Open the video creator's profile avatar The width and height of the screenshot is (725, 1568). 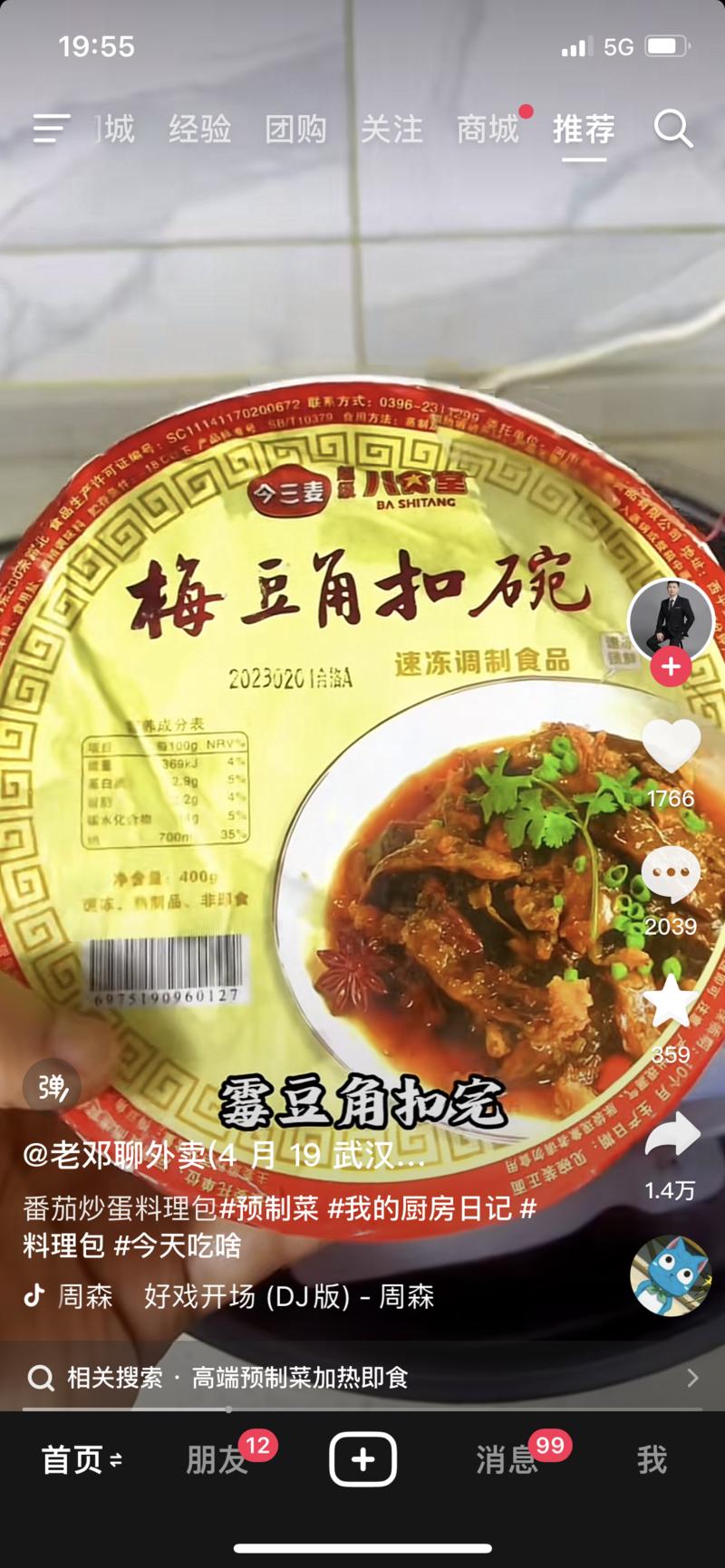(671, 620)
